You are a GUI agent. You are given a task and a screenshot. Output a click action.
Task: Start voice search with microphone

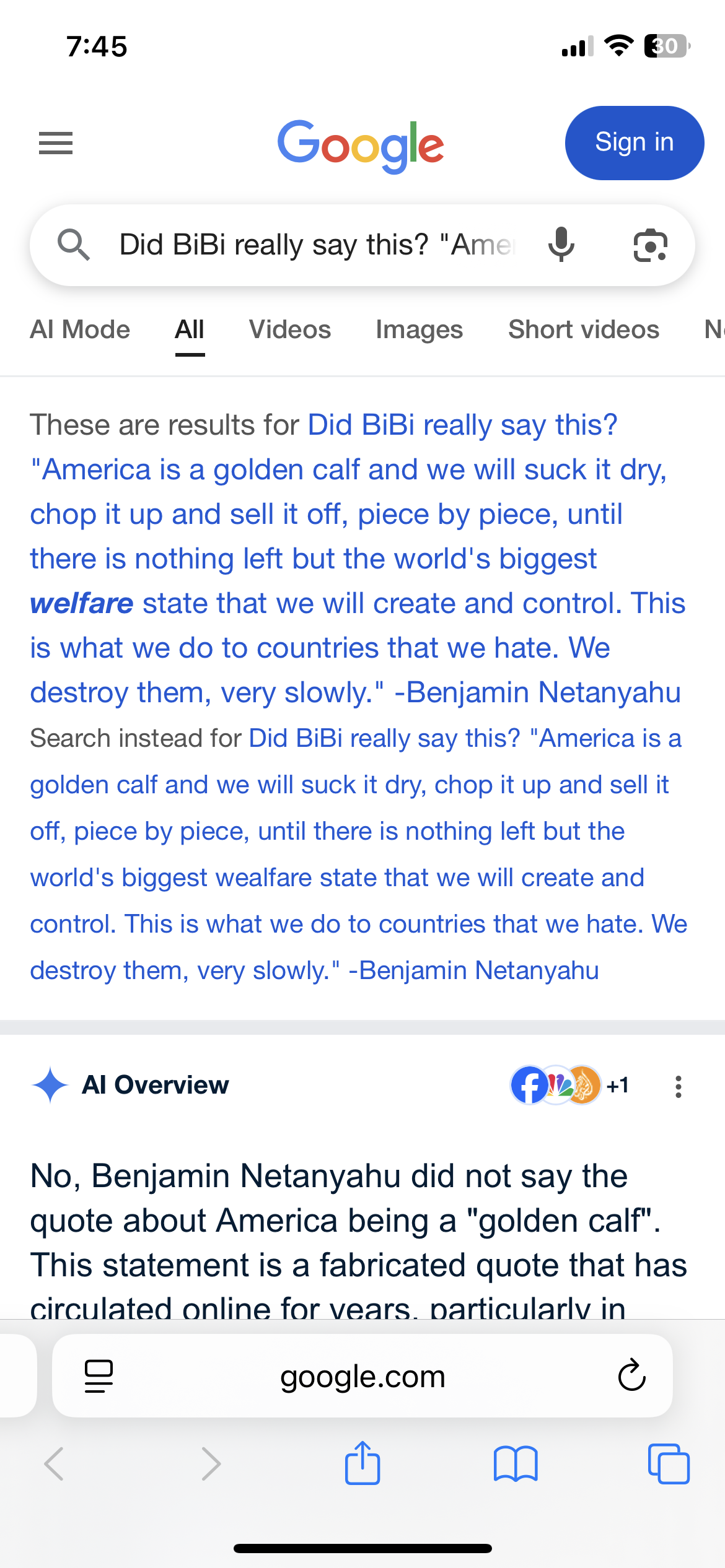(x=561, y=245)
